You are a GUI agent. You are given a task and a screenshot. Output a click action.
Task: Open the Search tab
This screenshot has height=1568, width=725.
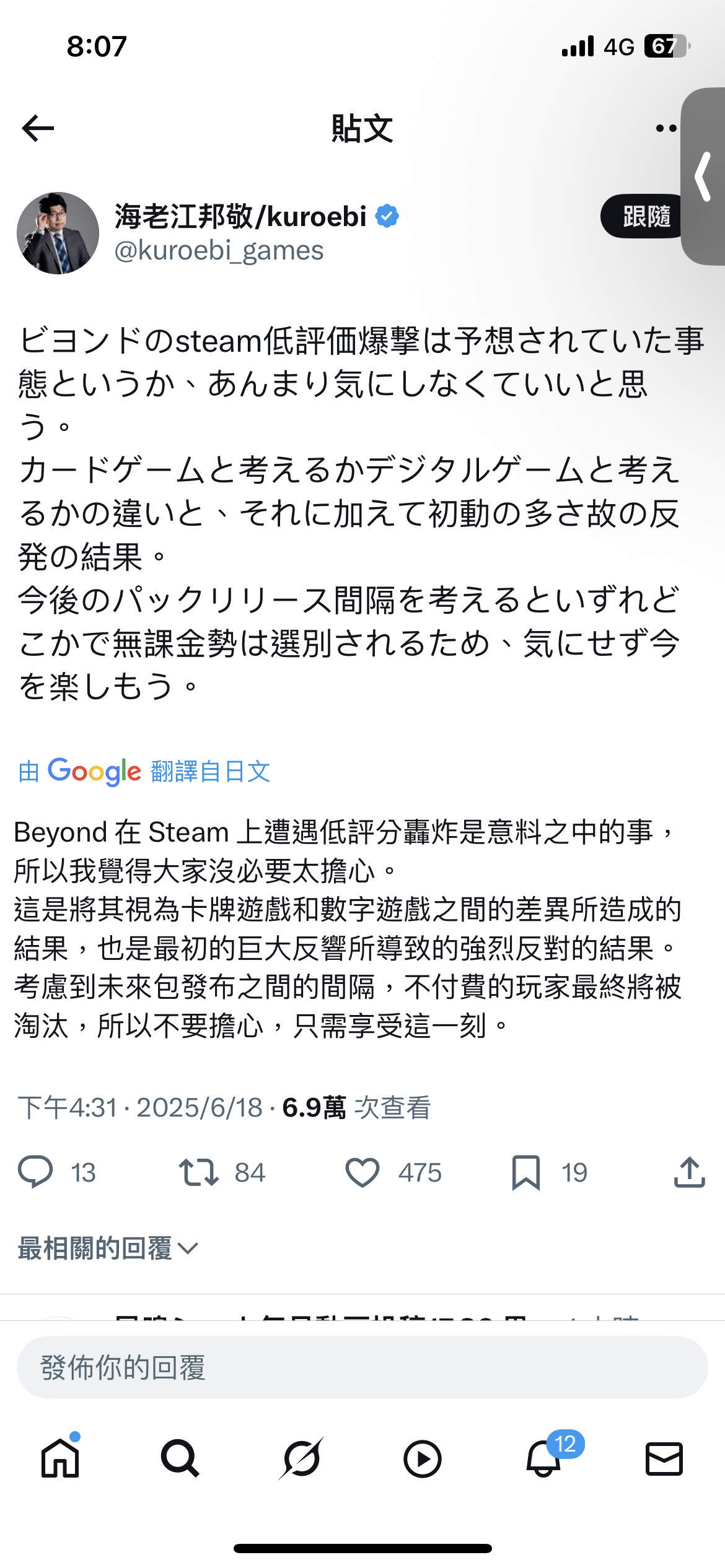click(180, 1459)
